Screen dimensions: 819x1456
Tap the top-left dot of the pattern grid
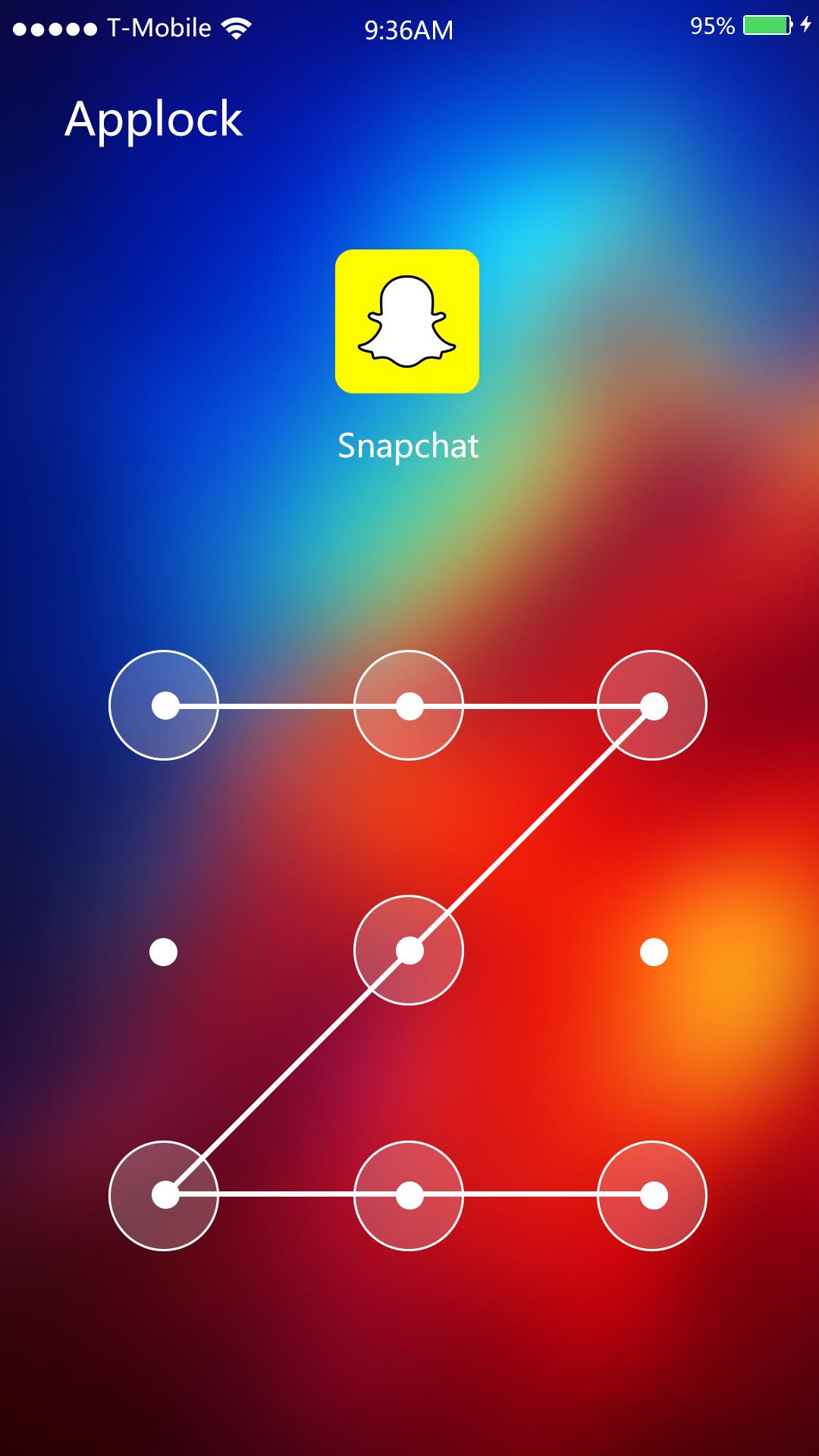point(165,705)
